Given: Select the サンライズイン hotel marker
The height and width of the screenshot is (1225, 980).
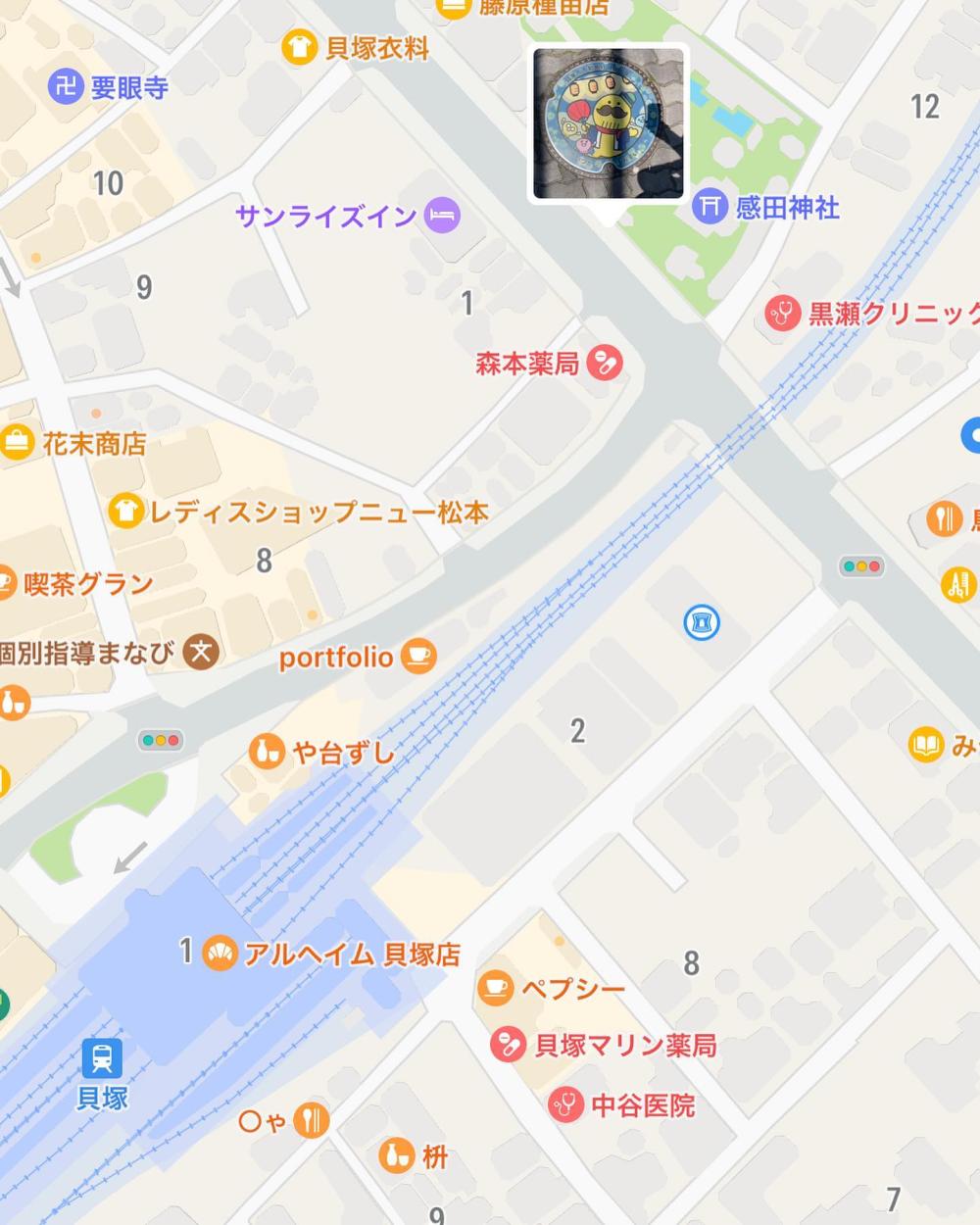Looking at the screenshot, I should point(442,215).
